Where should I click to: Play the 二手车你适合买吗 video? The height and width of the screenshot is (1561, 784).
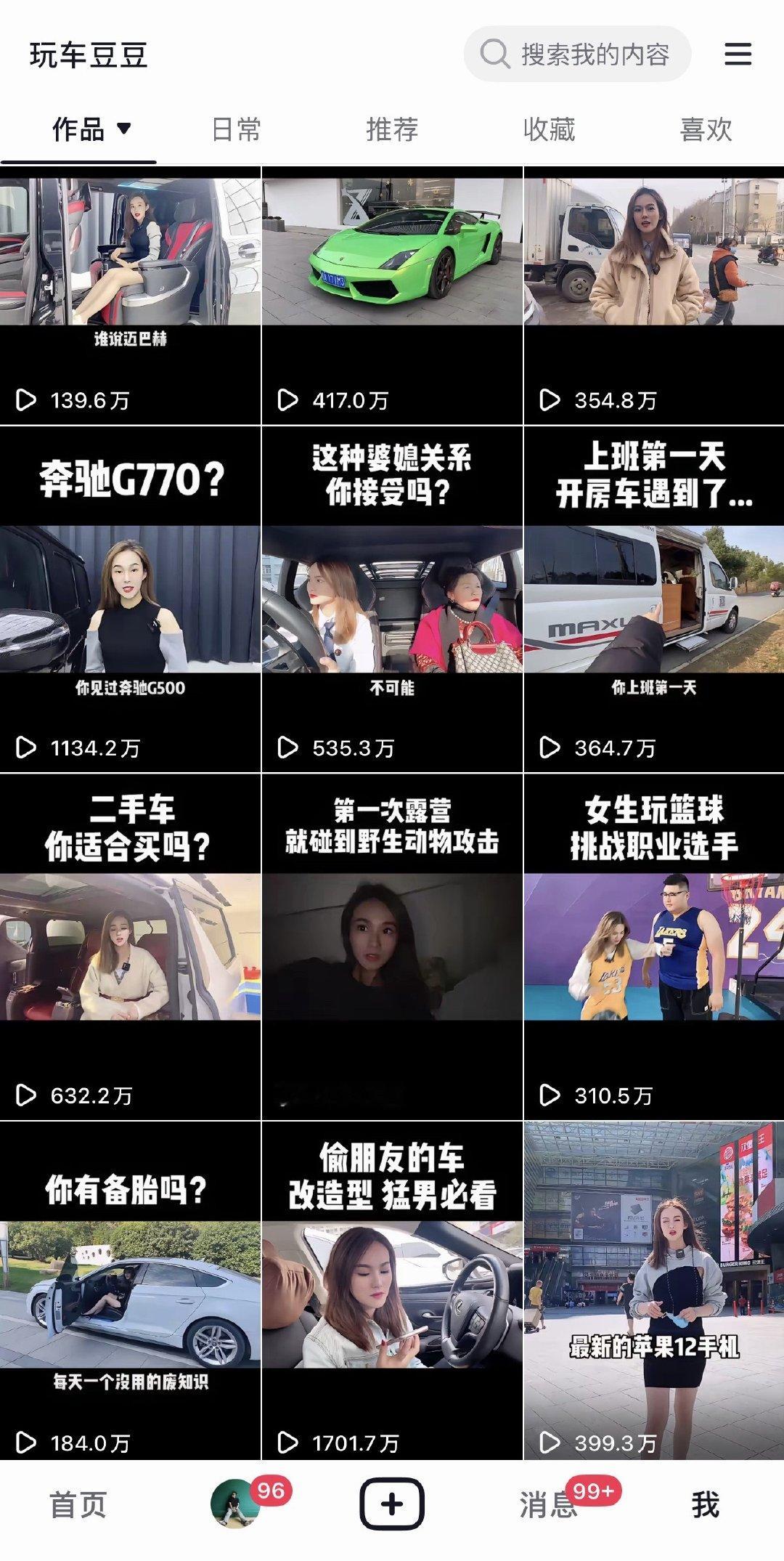tap(130, 946)
